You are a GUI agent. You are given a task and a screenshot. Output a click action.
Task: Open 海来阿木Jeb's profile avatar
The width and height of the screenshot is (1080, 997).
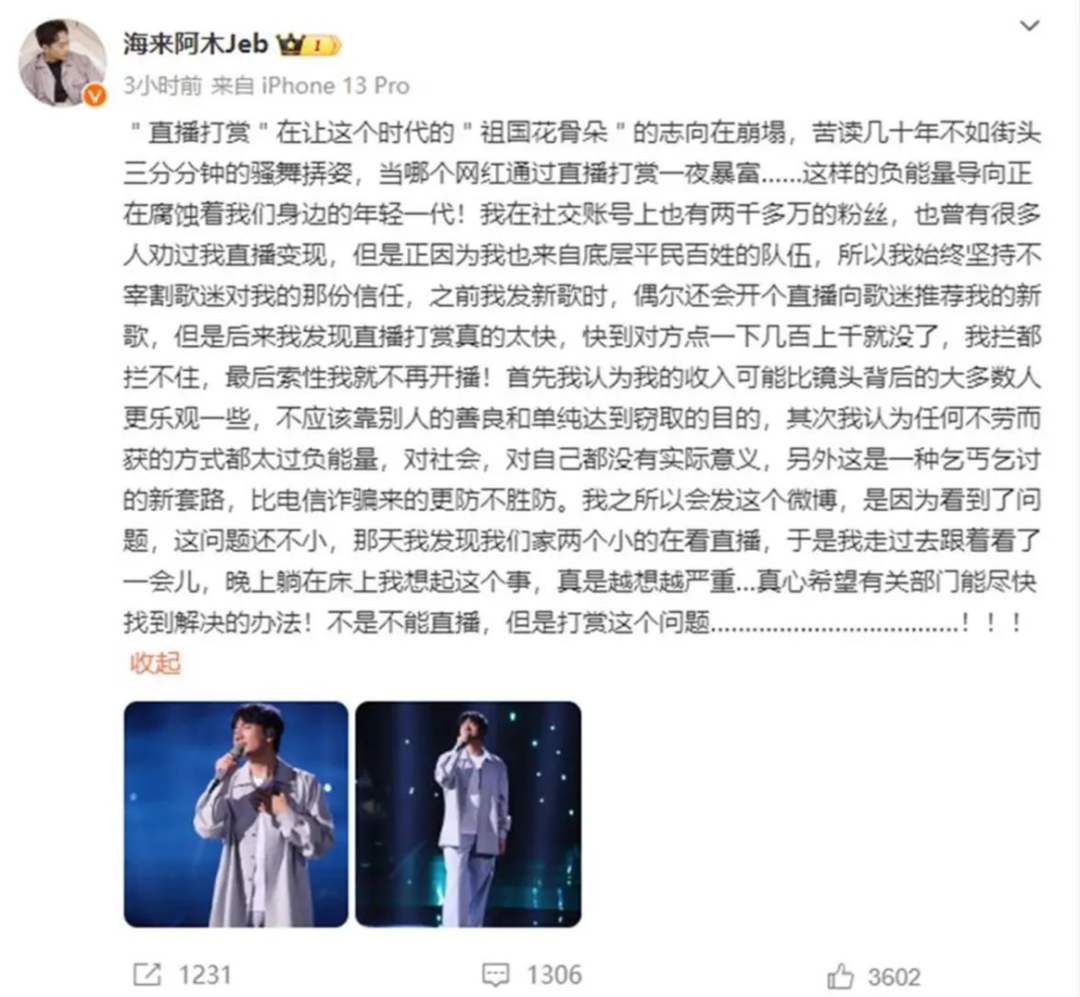tap(62, 63)
